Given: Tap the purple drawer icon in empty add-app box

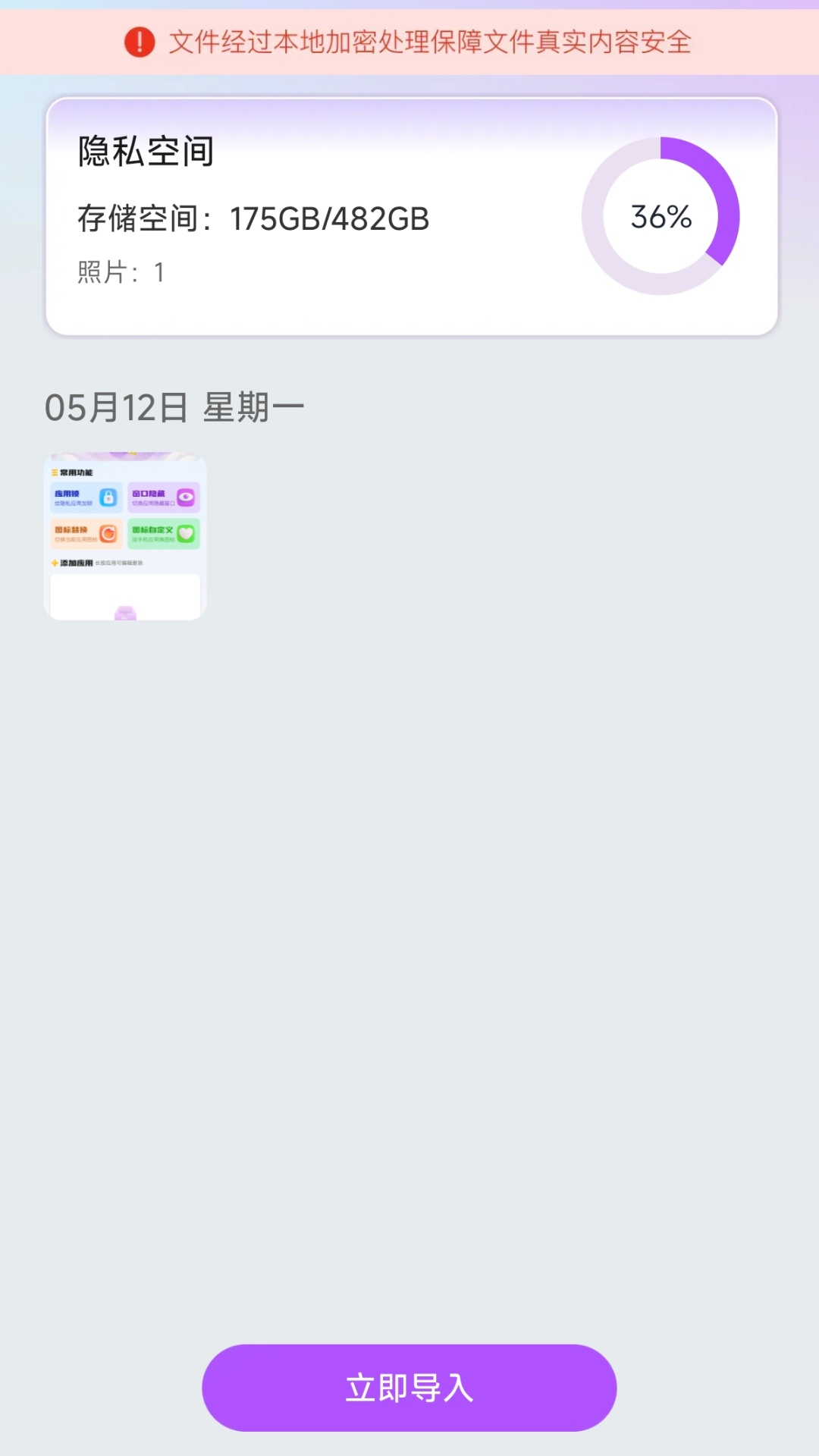Looking at the screenshot, I should [124, 611].
